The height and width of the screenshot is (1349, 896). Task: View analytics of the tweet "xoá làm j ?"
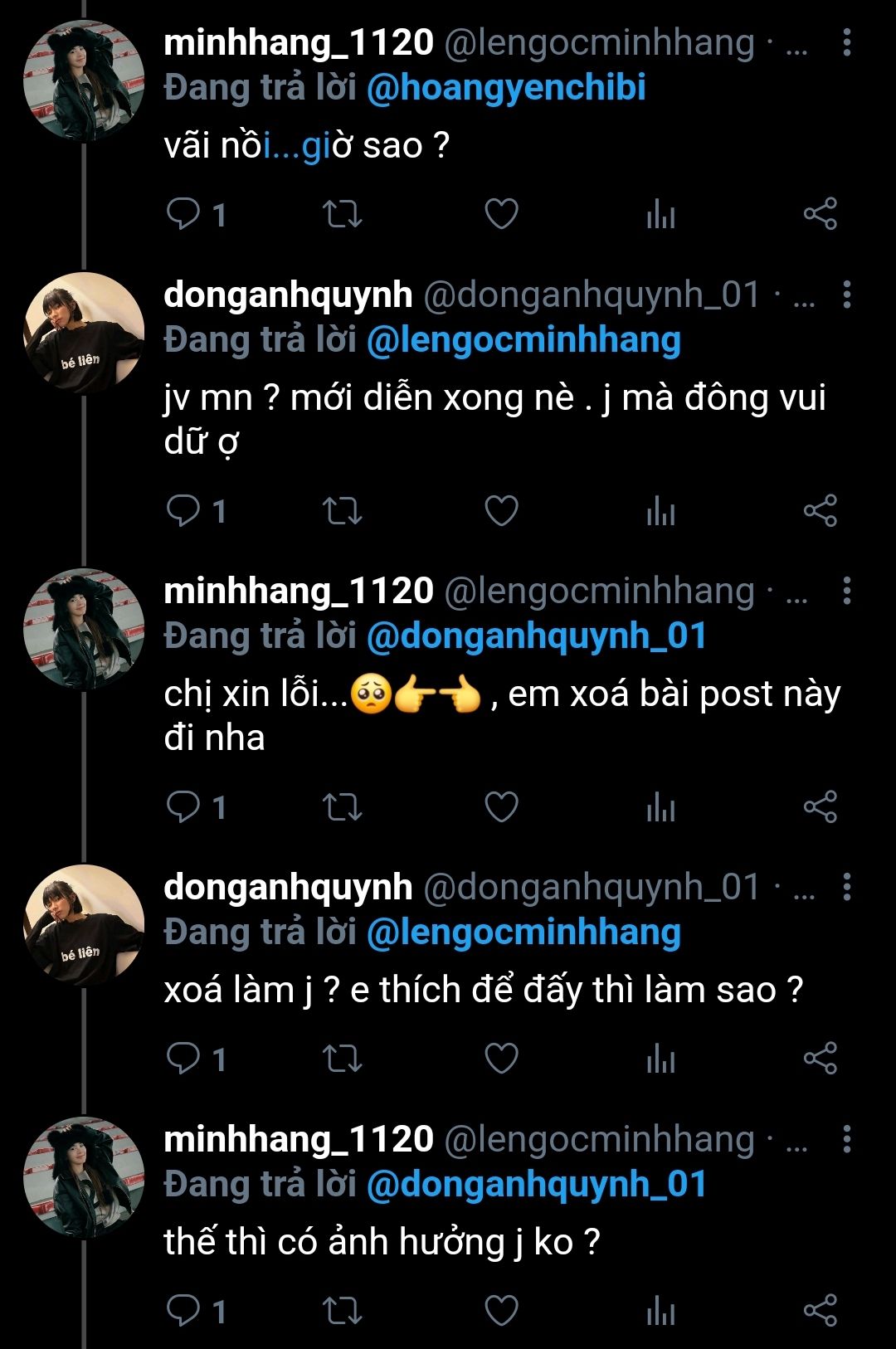pyautogui.click(x=660, y=1059)
